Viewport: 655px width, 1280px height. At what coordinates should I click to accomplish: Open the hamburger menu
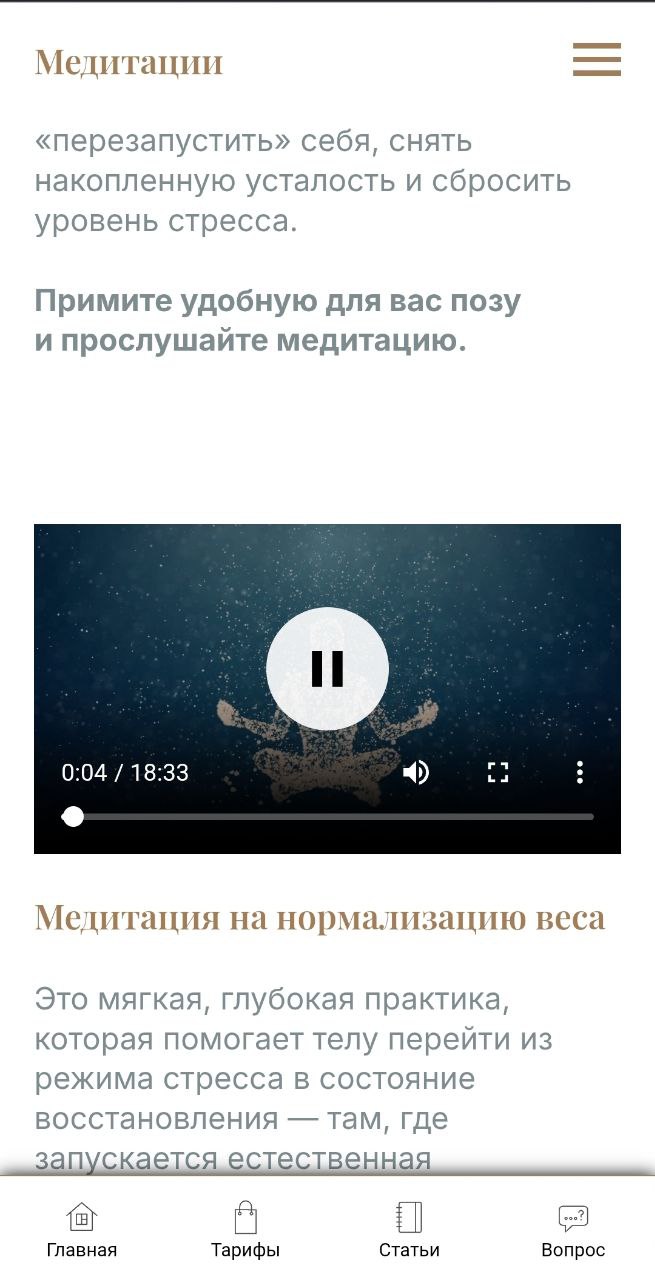click(x=596, y=60)
